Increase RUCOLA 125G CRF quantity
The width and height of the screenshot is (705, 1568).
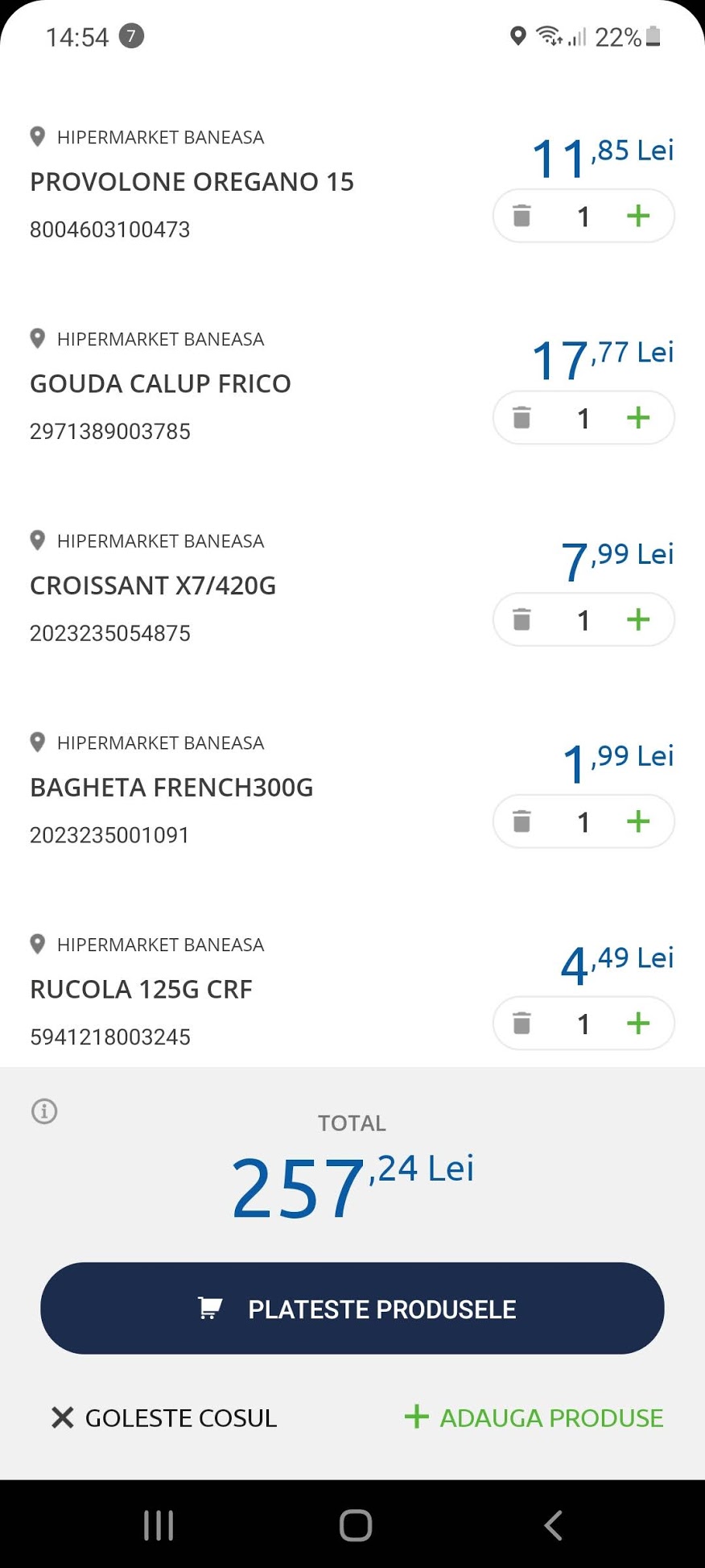click(638, 1024)
